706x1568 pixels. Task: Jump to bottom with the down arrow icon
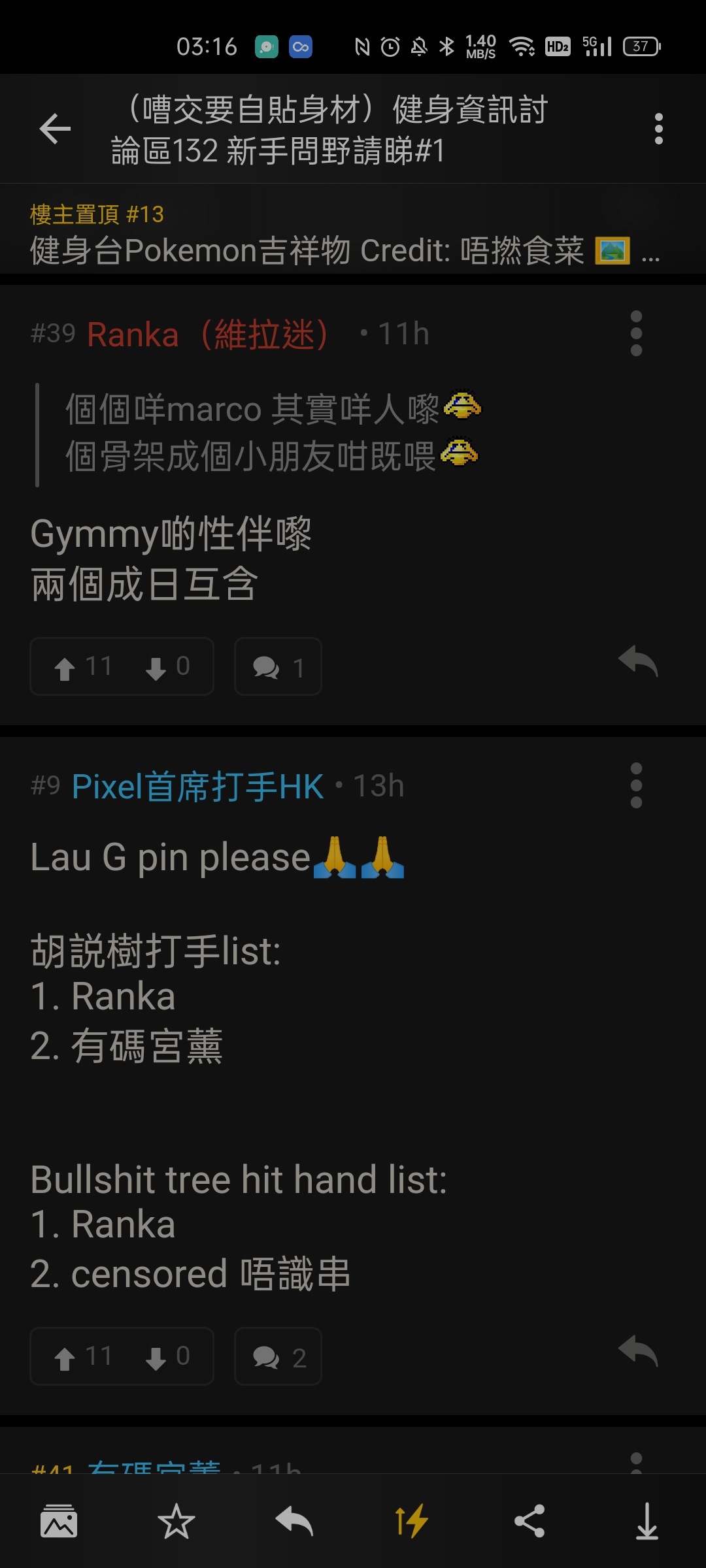647,1521
